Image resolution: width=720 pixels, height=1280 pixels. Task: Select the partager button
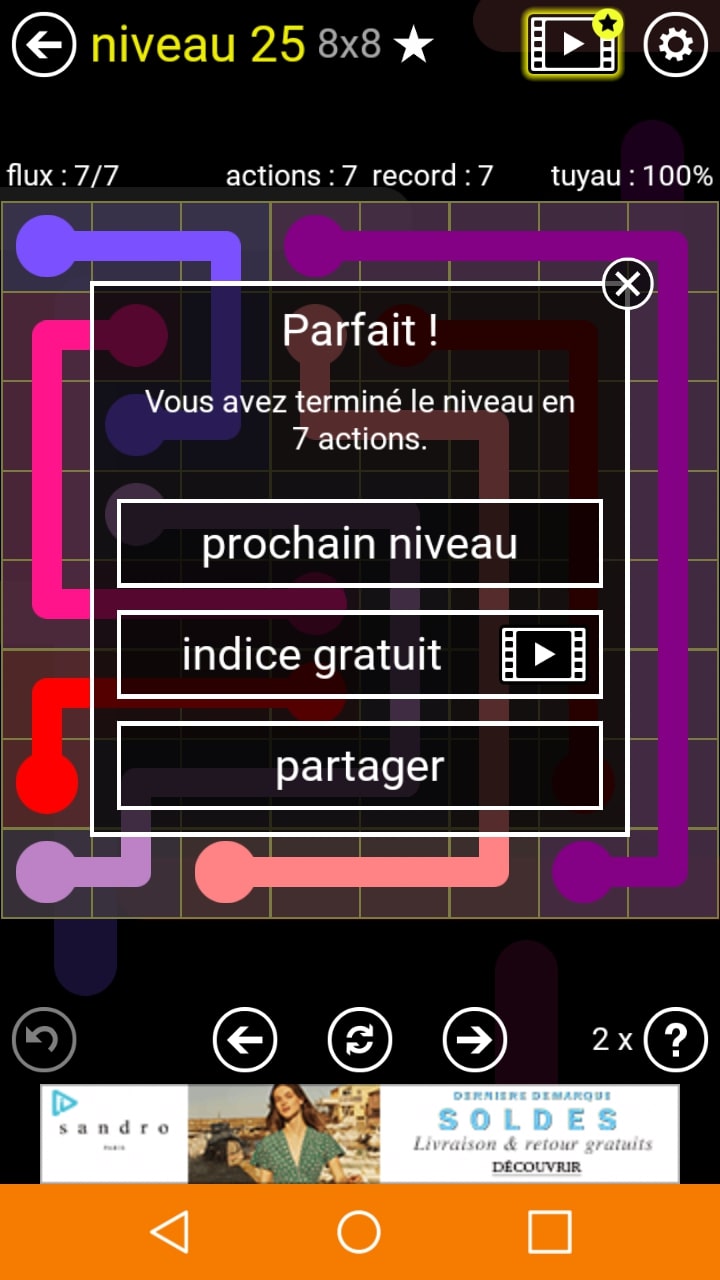tap(360, 766)
